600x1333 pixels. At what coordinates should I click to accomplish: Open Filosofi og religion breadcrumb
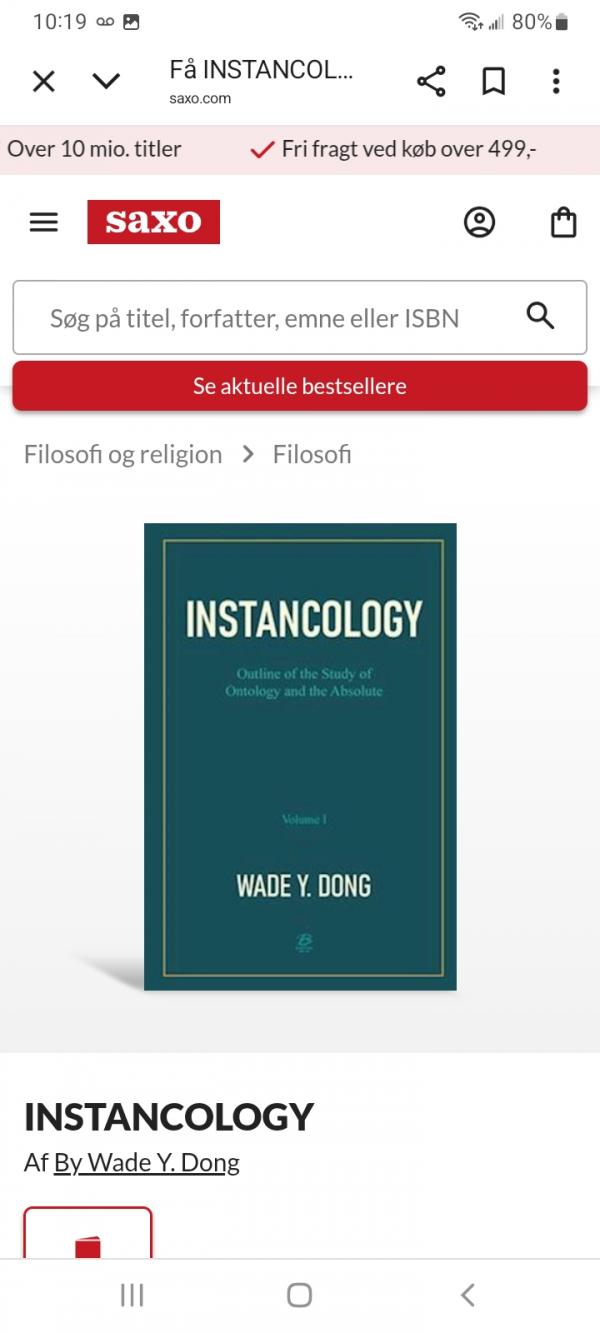tap(123, 454)
